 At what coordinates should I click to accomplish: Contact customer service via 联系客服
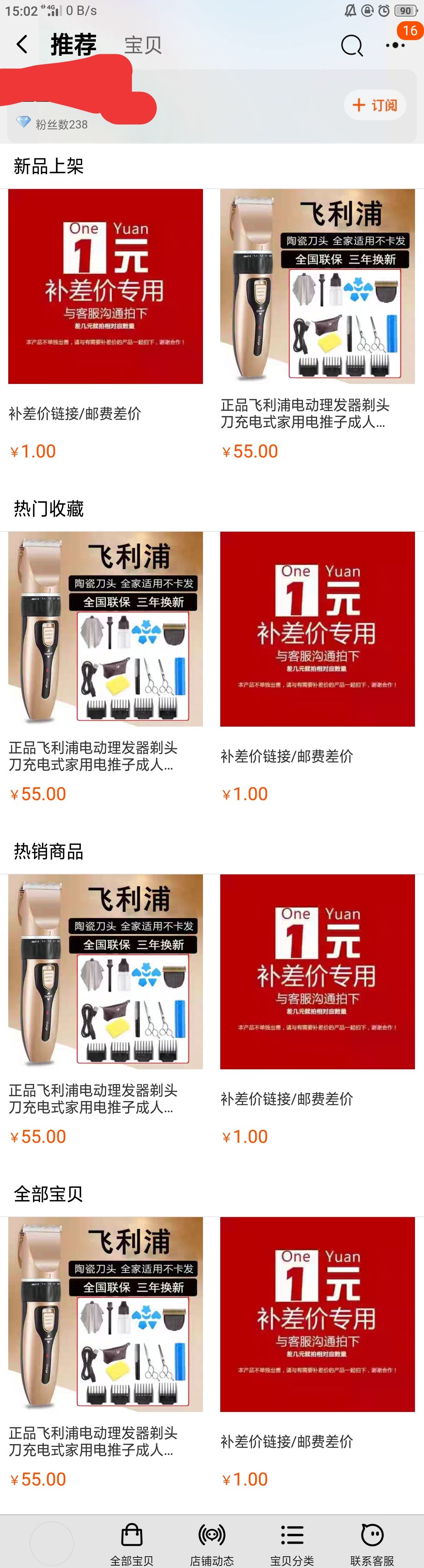point(372,1543)
